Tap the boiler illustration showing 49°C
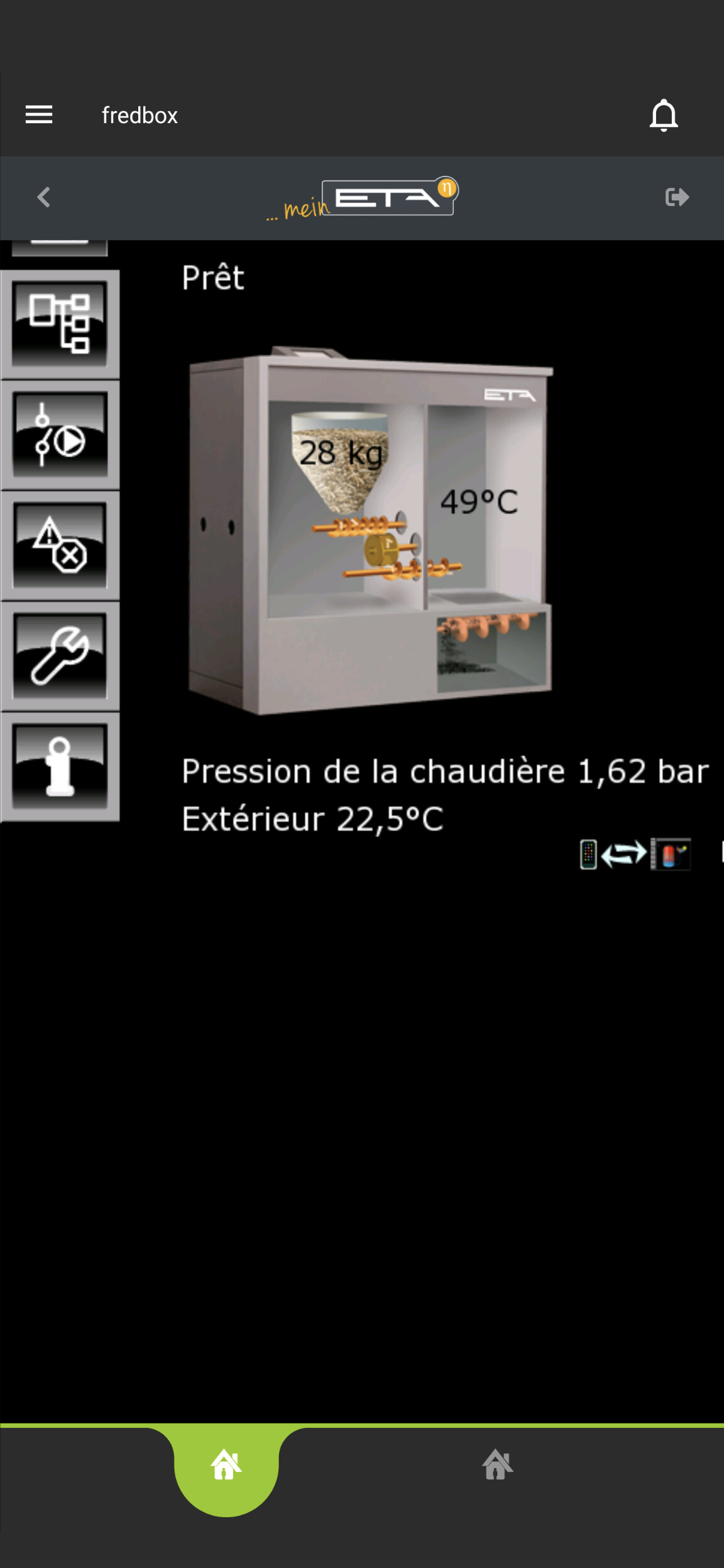 coord(371,531)
